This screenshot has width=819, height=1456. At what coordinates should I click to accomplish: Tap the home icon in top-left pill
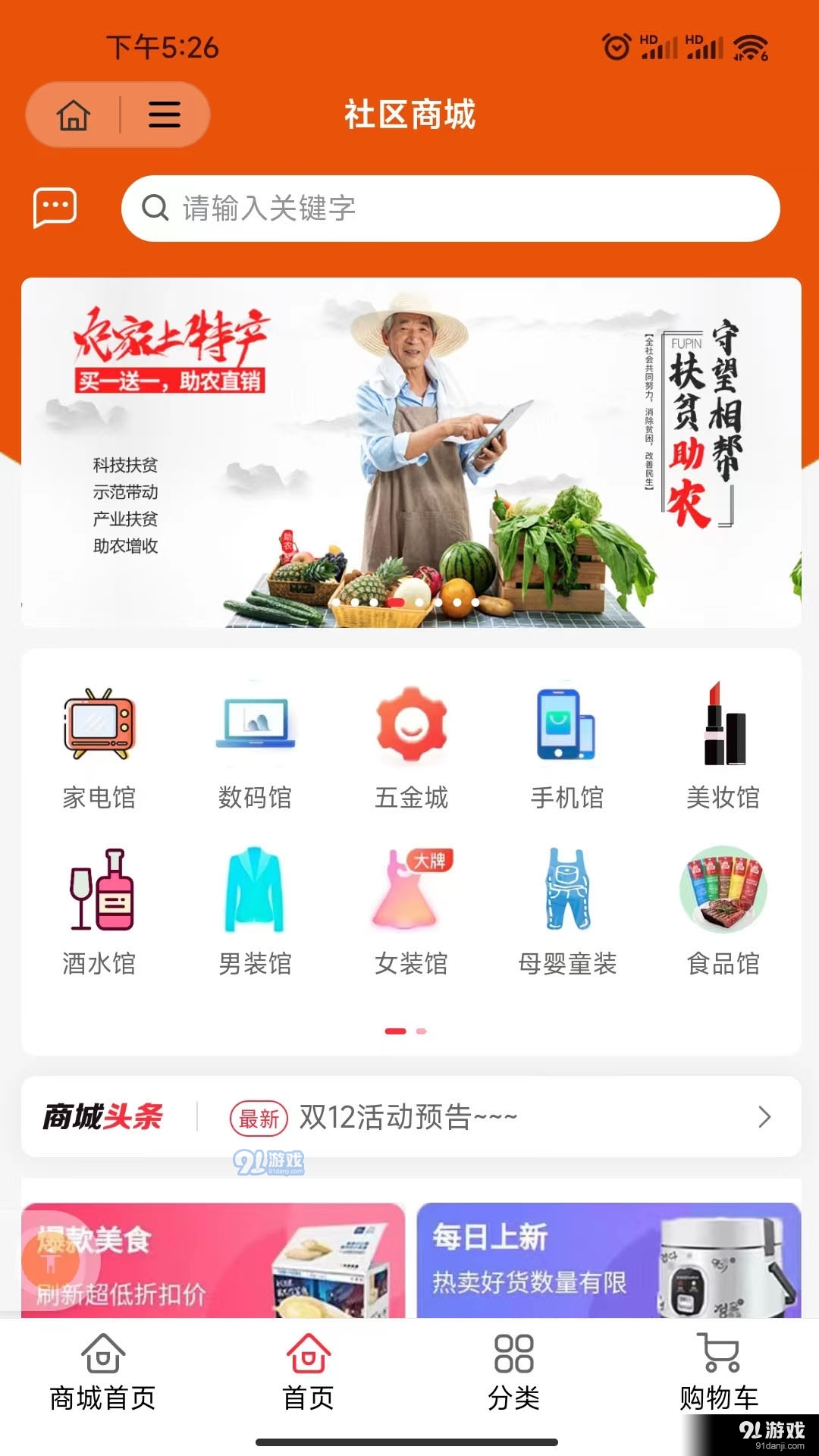74,115
